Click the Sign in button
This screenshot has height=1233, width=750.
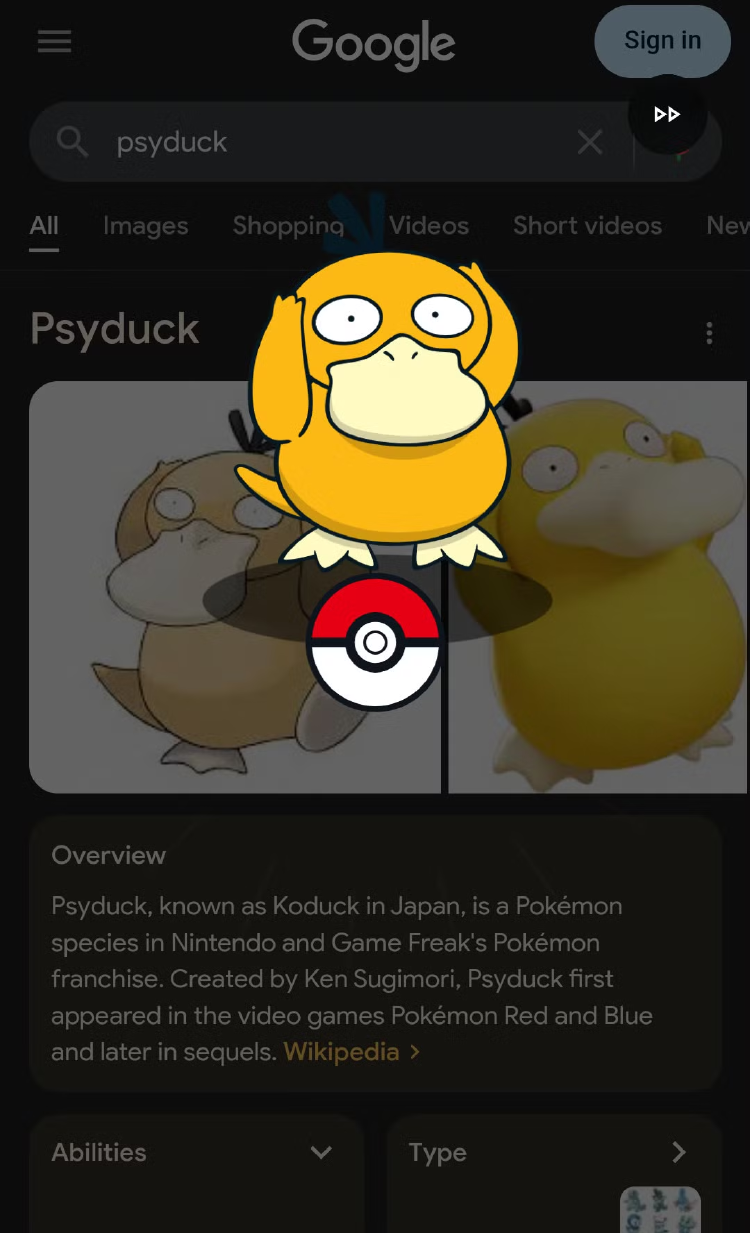click(x=662, y=41)
